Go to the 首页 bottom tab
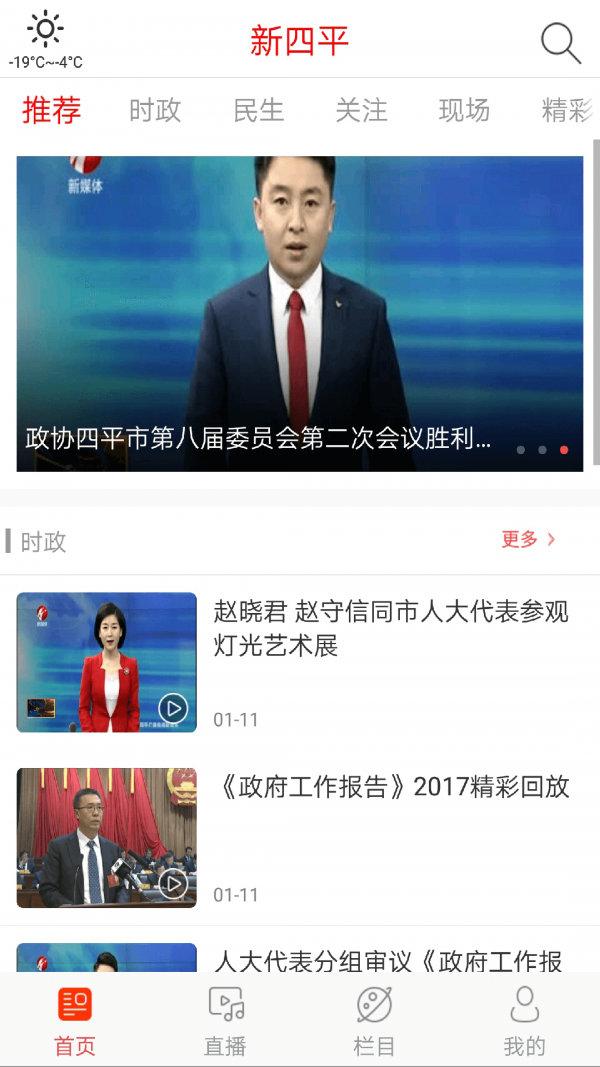Viewport: 600px width, 1067px height. 75,1020
